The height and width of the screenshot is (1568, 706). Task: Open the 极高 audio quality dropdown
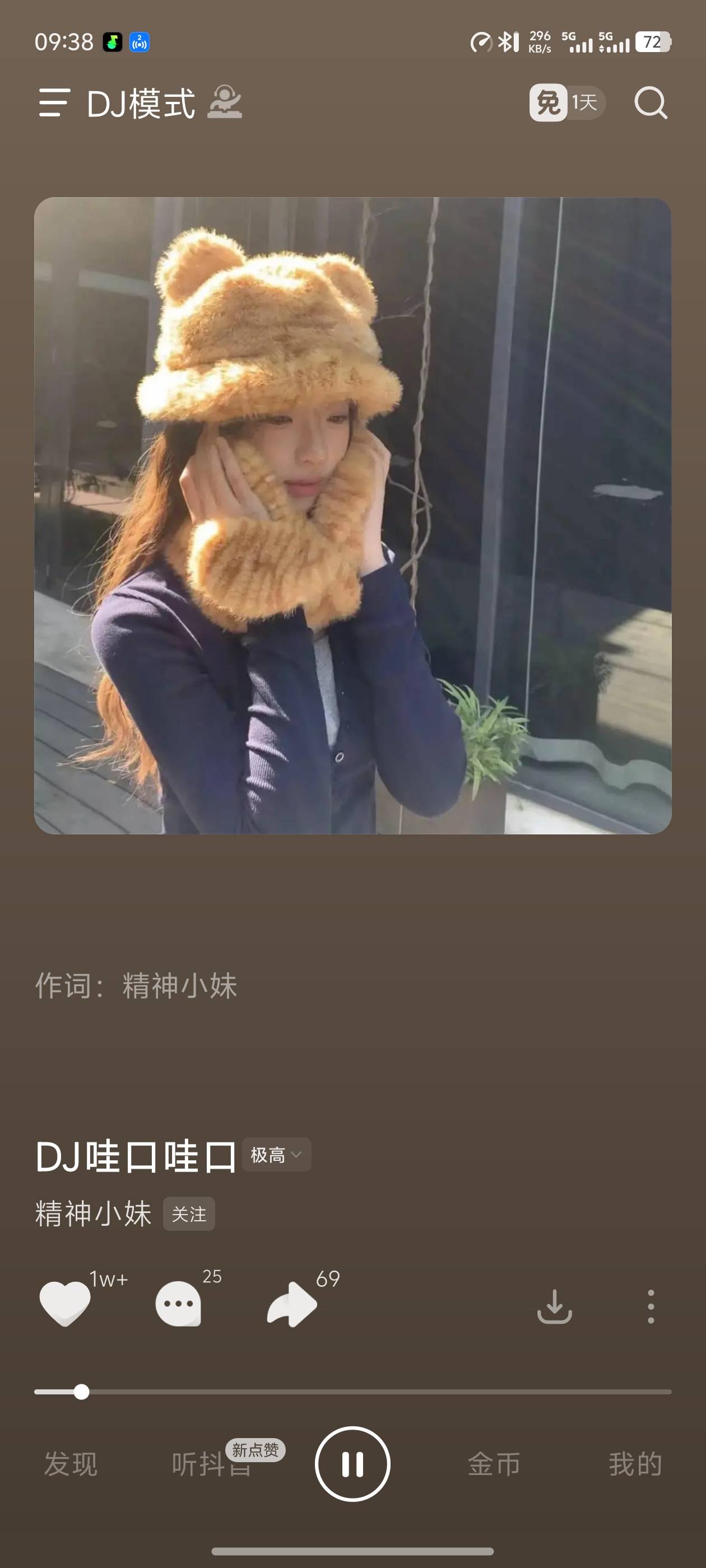(277, 1155)
